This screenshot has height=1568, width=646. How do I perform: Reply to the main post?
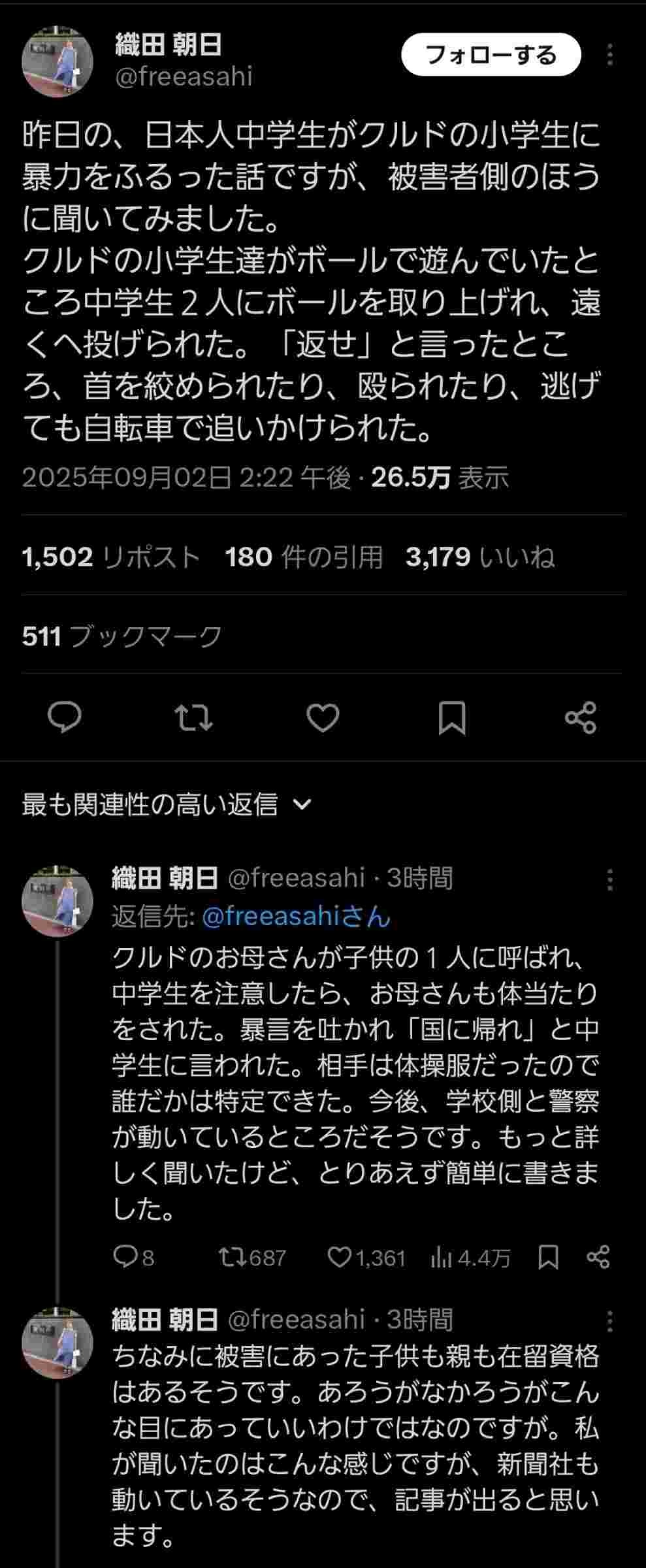point(65,717)
